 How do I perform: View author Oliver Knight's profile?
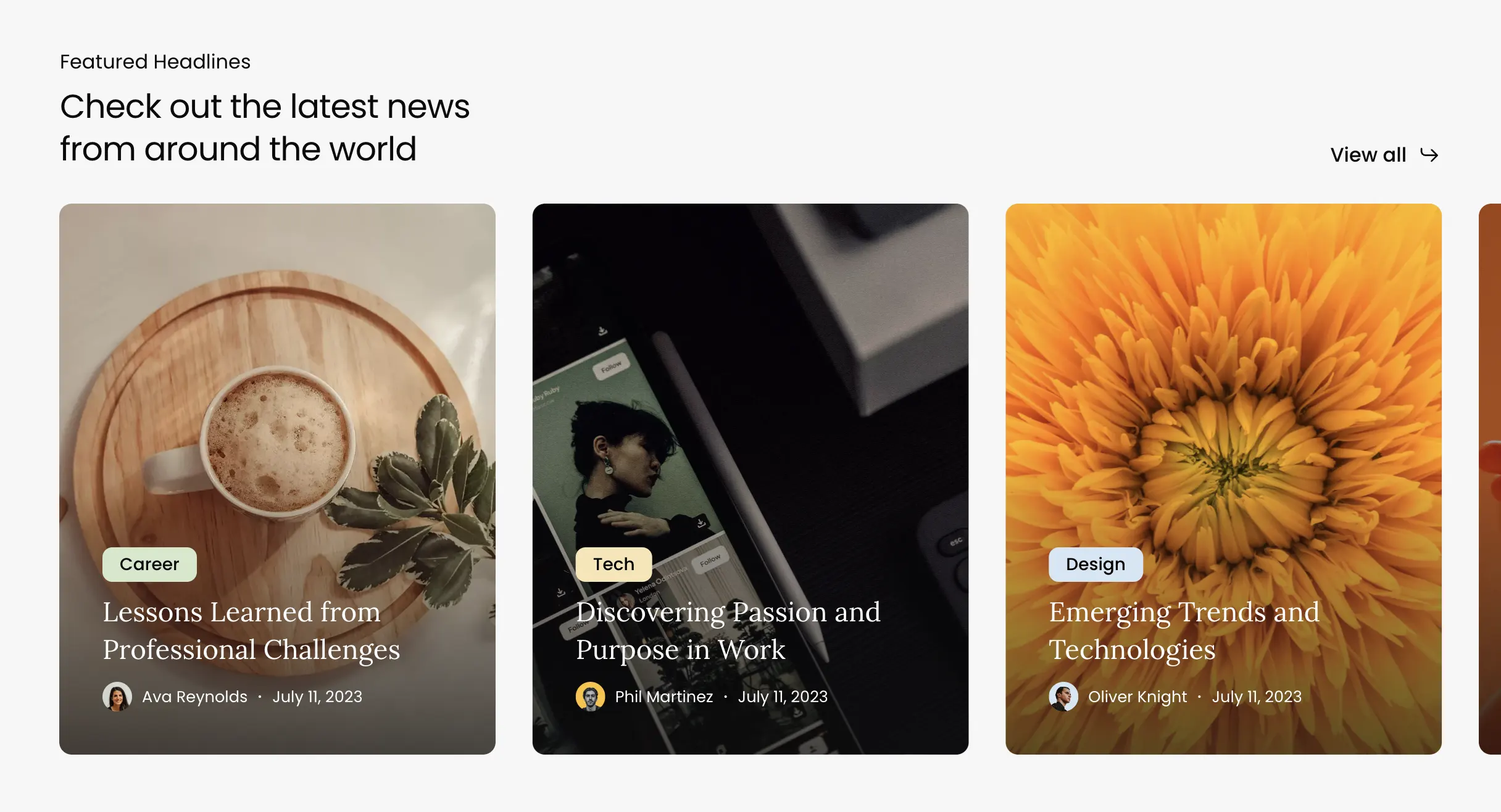tap(1137, 697)
